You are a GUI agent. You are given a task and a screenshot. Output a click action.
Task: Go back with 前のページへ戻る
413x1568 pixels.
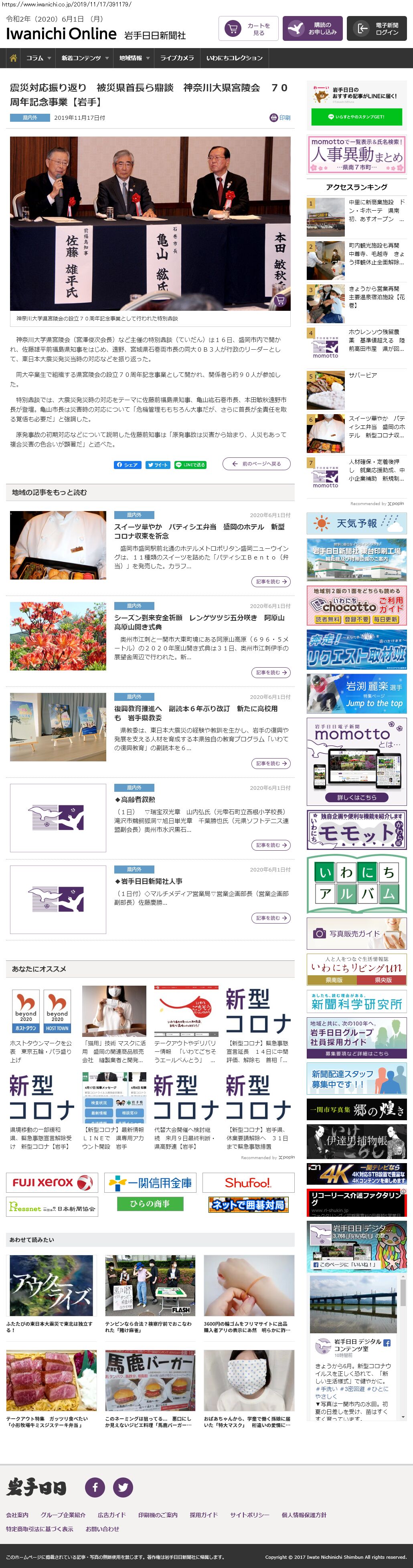pos(257,464)
